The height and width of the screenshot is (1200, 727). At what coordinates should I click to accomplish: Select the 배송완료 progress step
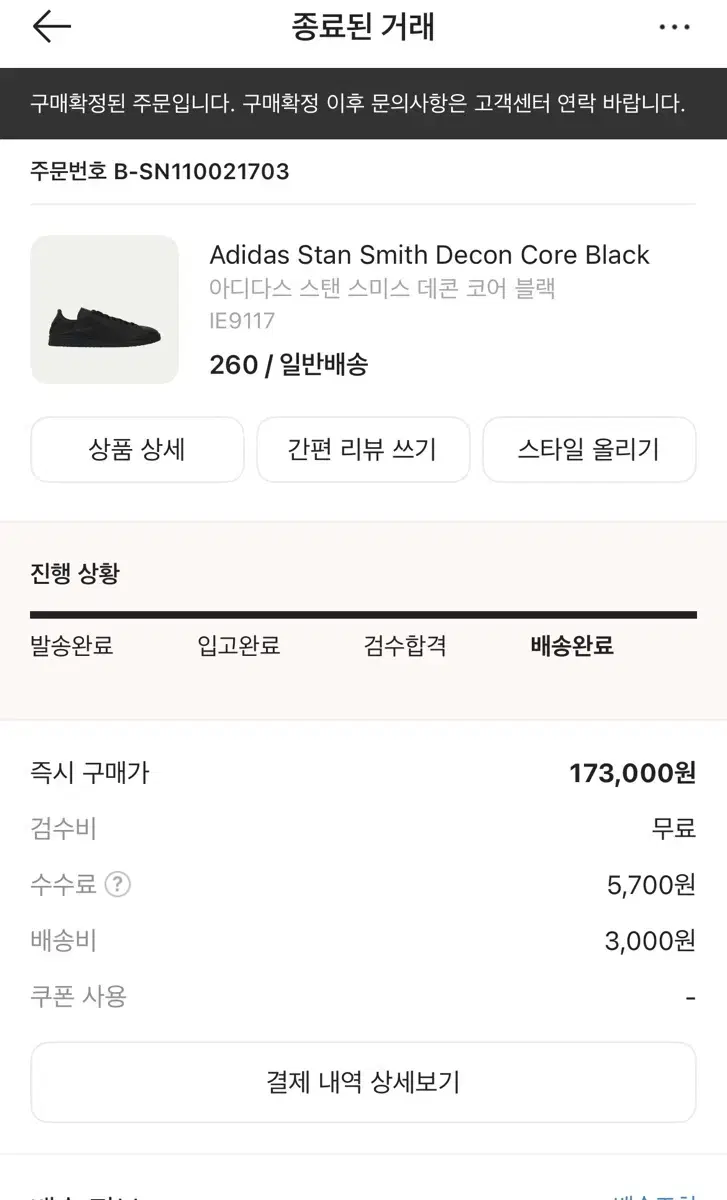(569, 646)
